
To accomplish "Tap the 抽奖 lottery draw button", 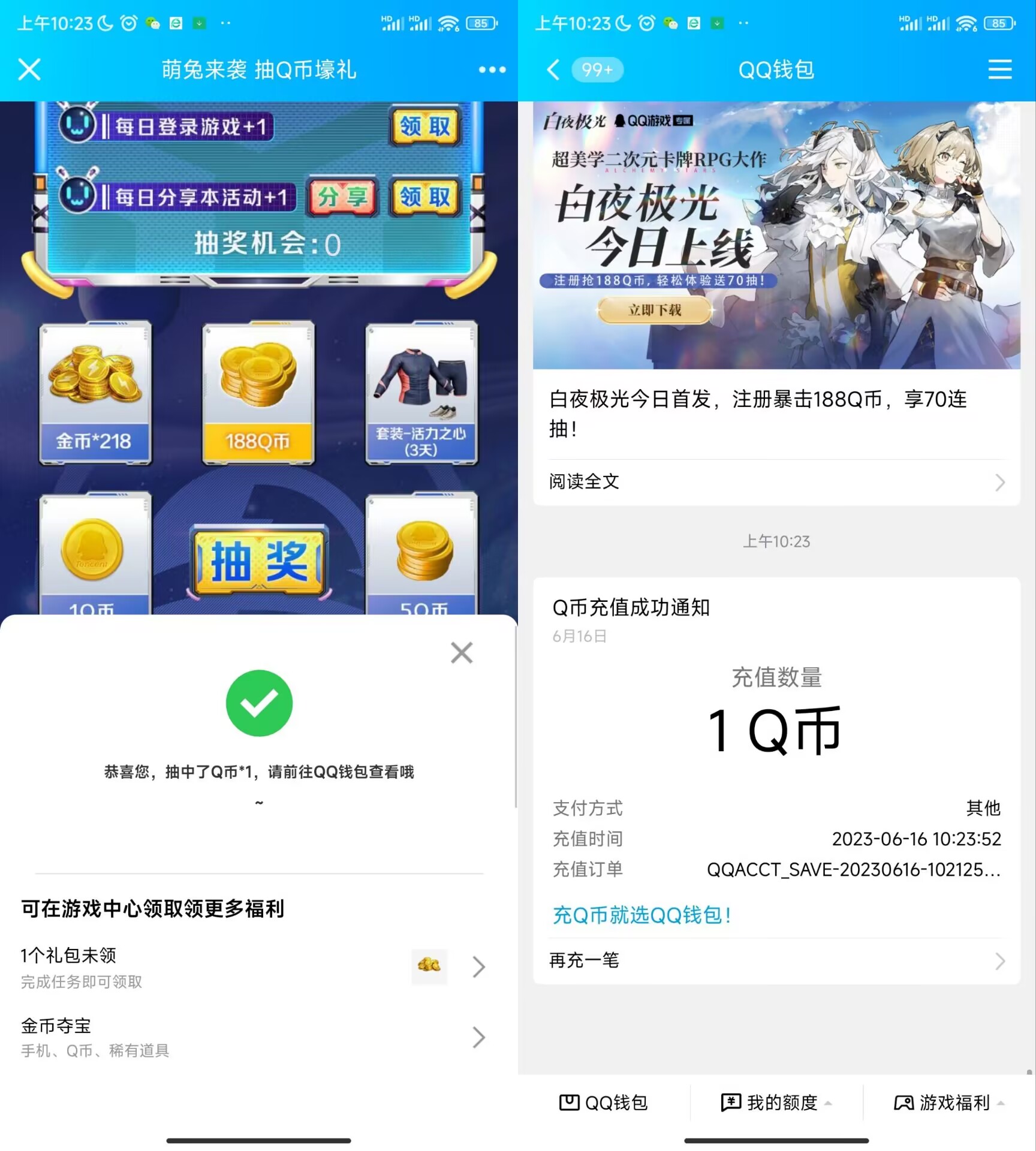I will tap(259, 561).
